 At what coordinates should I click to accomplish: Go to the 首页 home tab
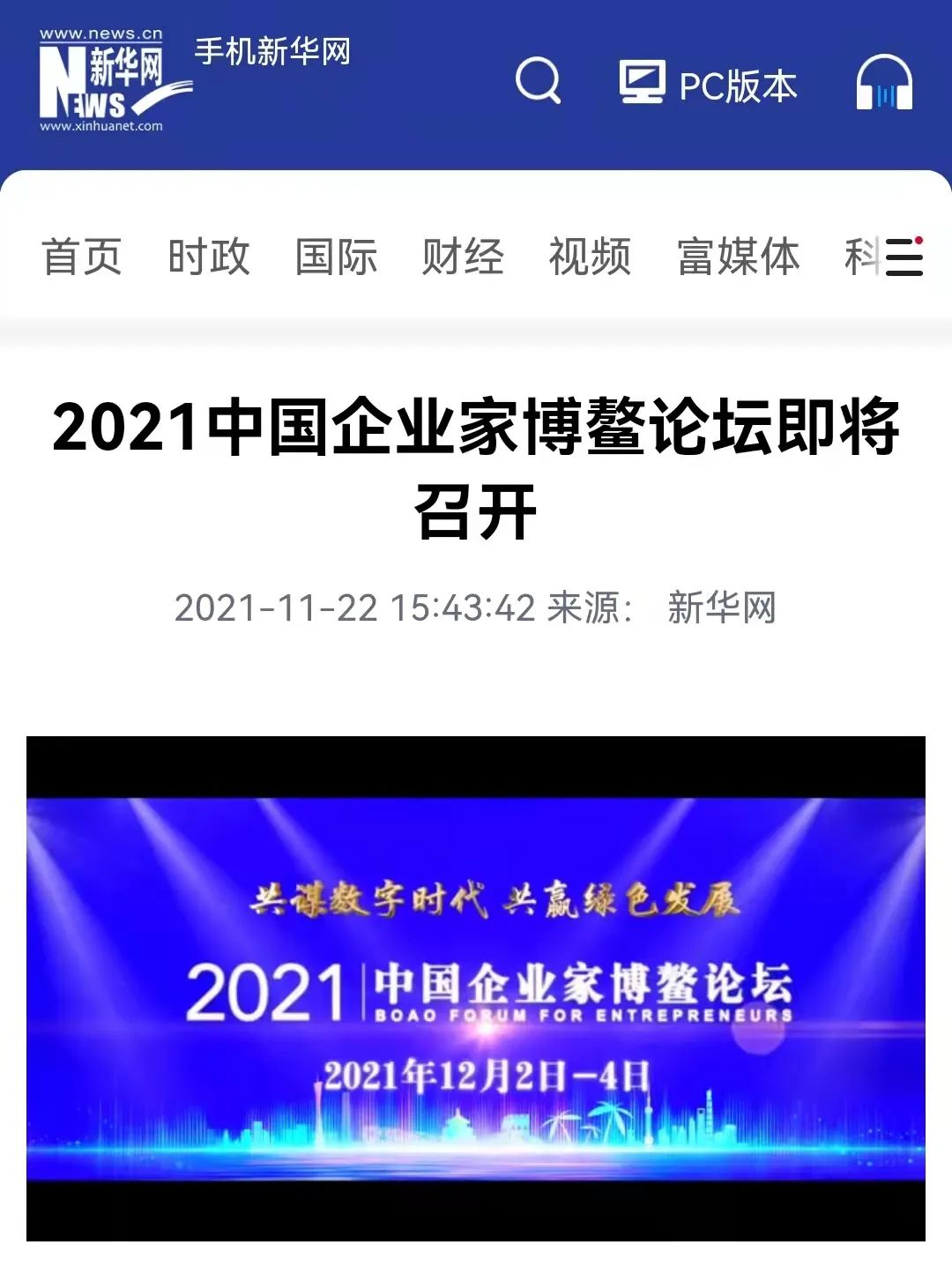point(81,257)
